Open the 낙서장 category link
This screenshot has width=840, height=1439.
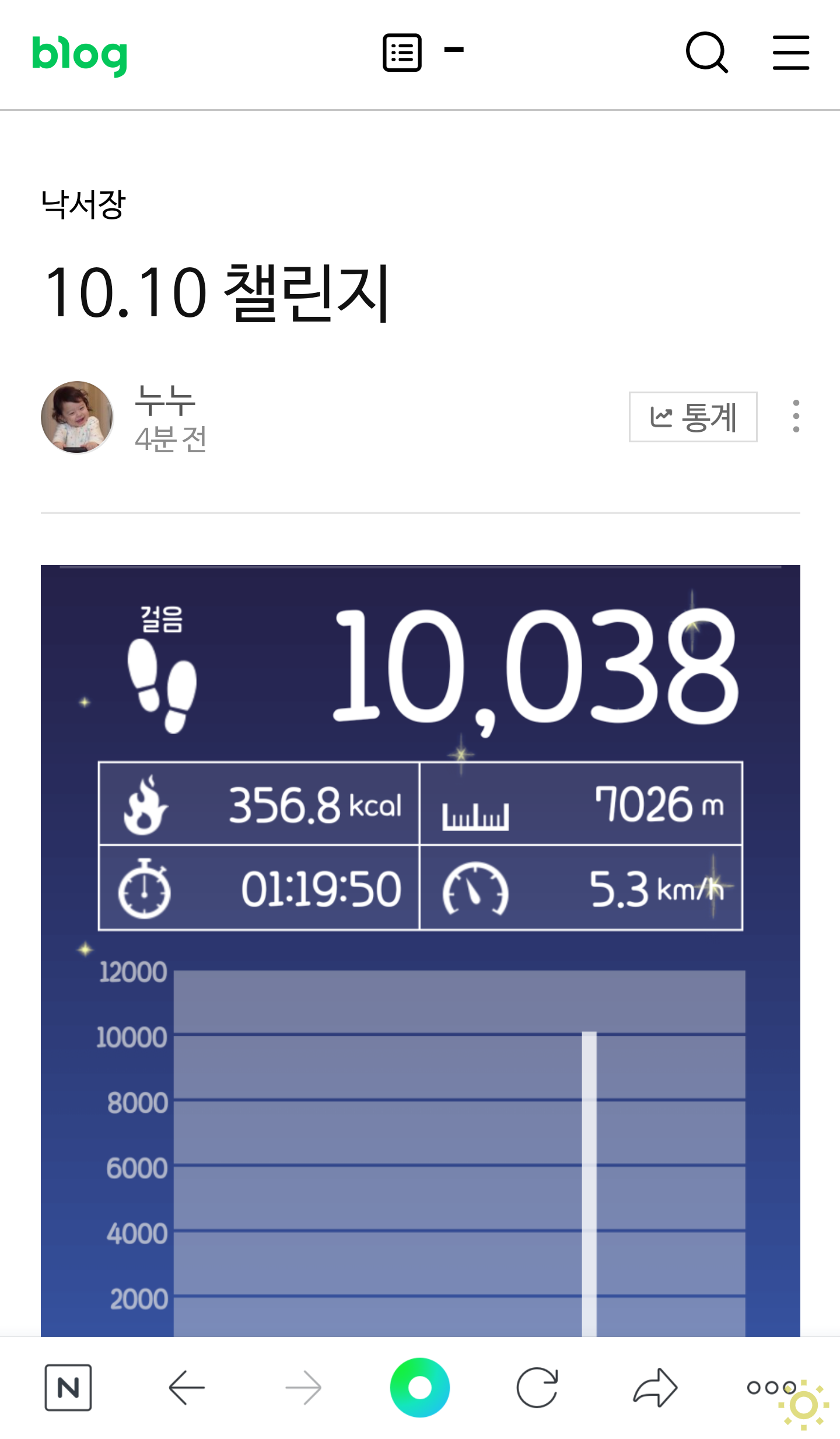pyautogui.click(x=83, y=204)
